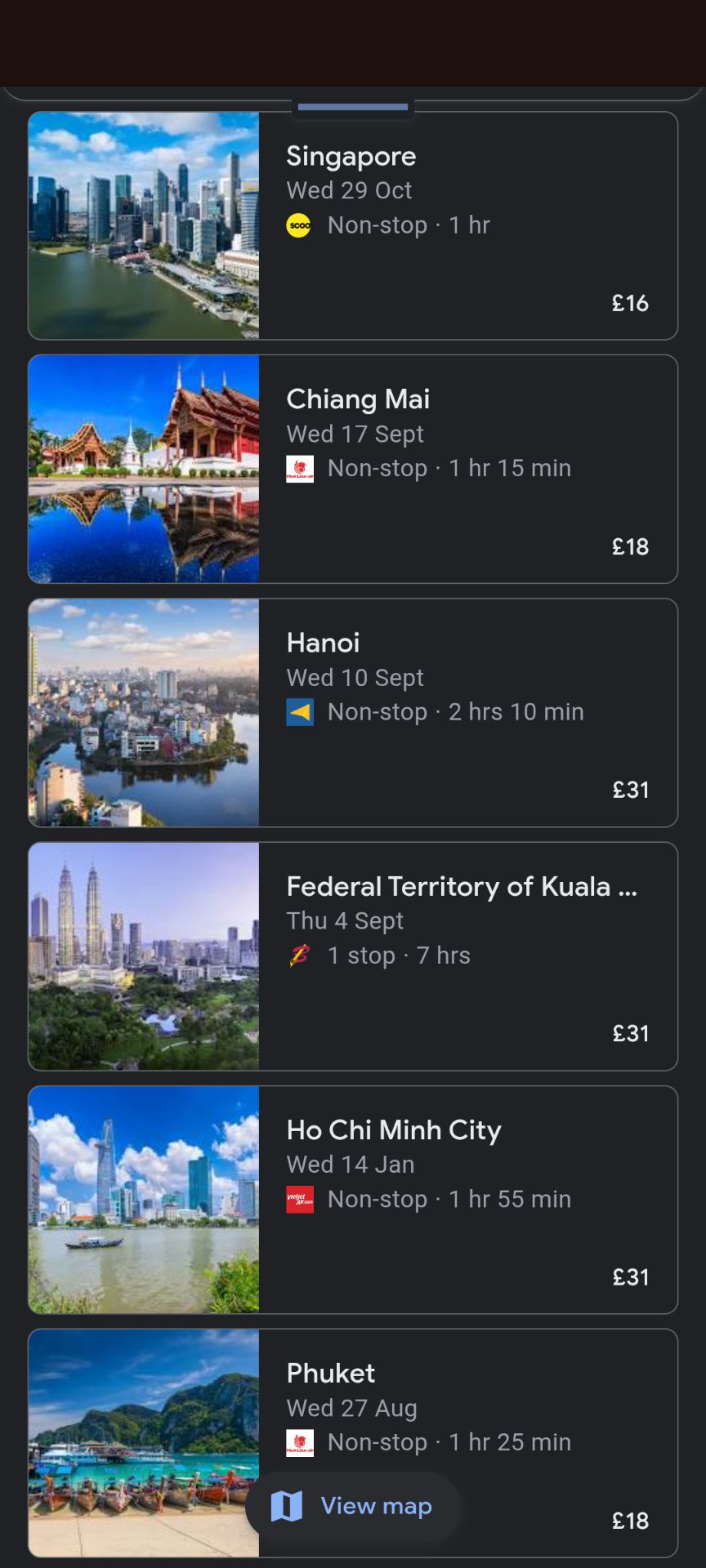Select the Chiang Mai destination card

[x=353, y=469]
